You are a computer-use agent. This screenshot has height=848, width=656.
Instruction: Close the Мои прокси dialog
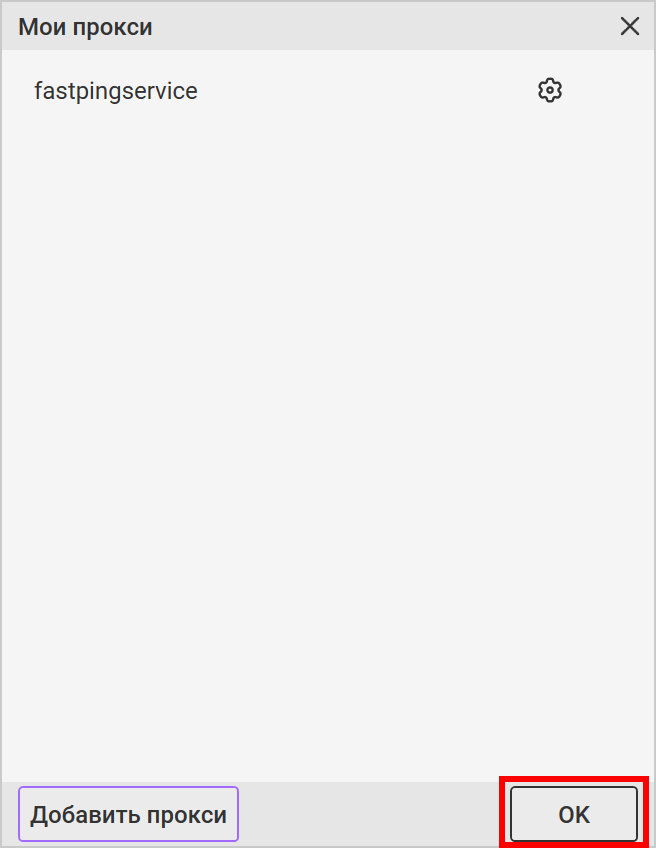click(x=630, y=27)
